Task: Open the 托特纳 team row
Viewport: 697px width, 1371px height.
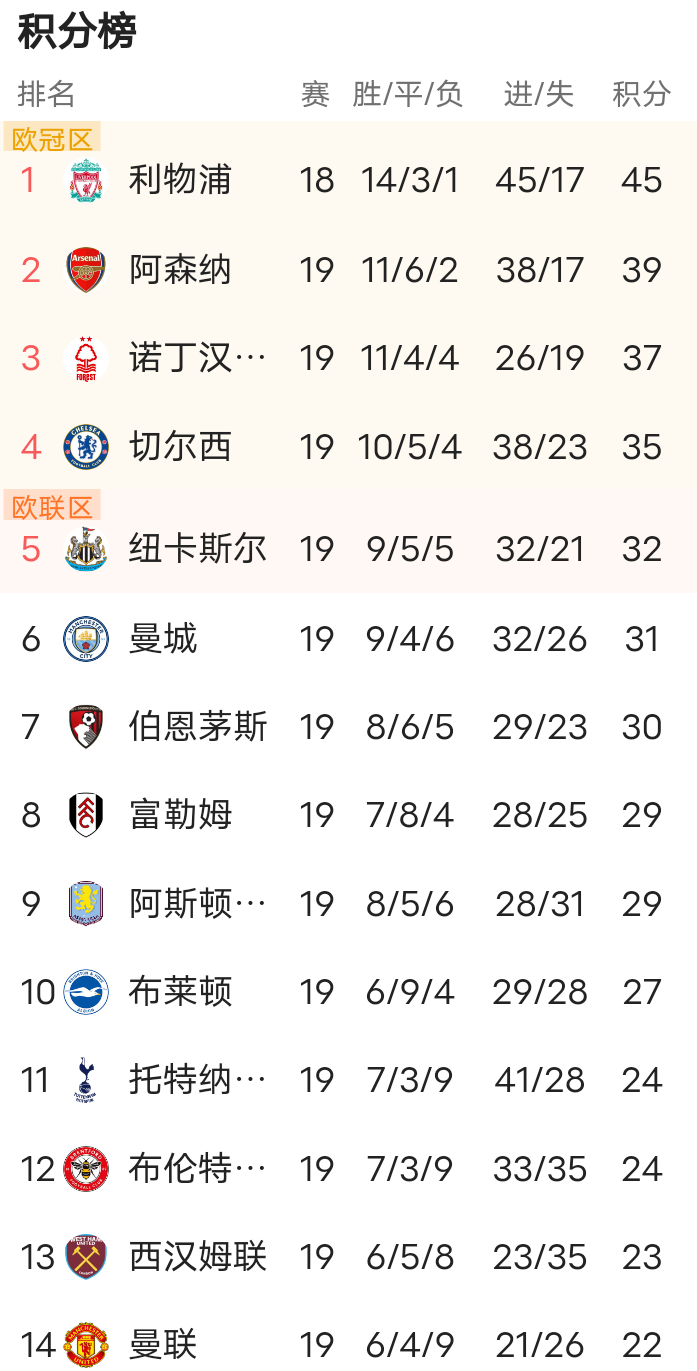Action: (x=197, y=1080)
